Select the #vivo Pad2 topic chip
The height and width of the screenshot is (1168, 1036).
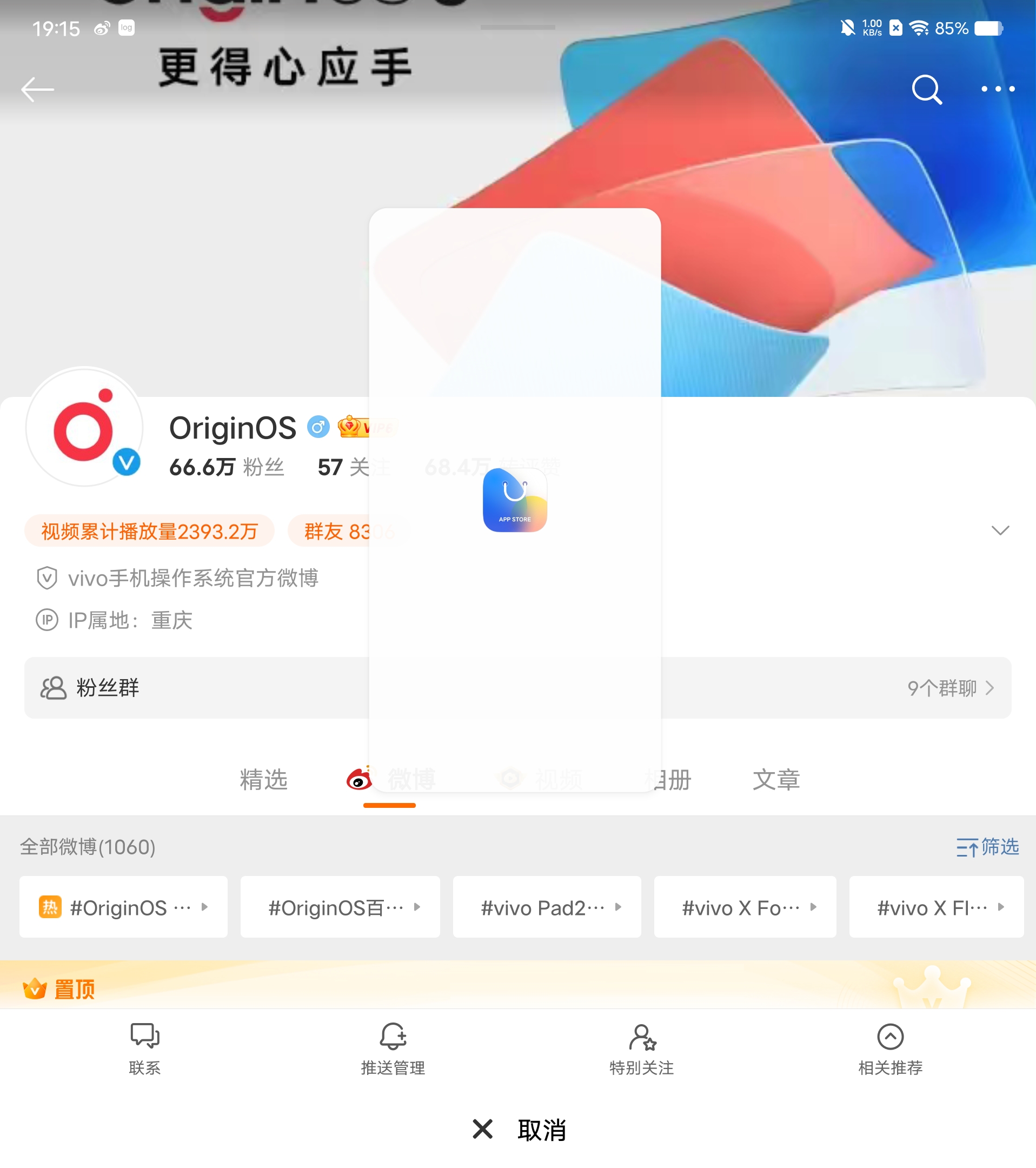tap(546, 907)
